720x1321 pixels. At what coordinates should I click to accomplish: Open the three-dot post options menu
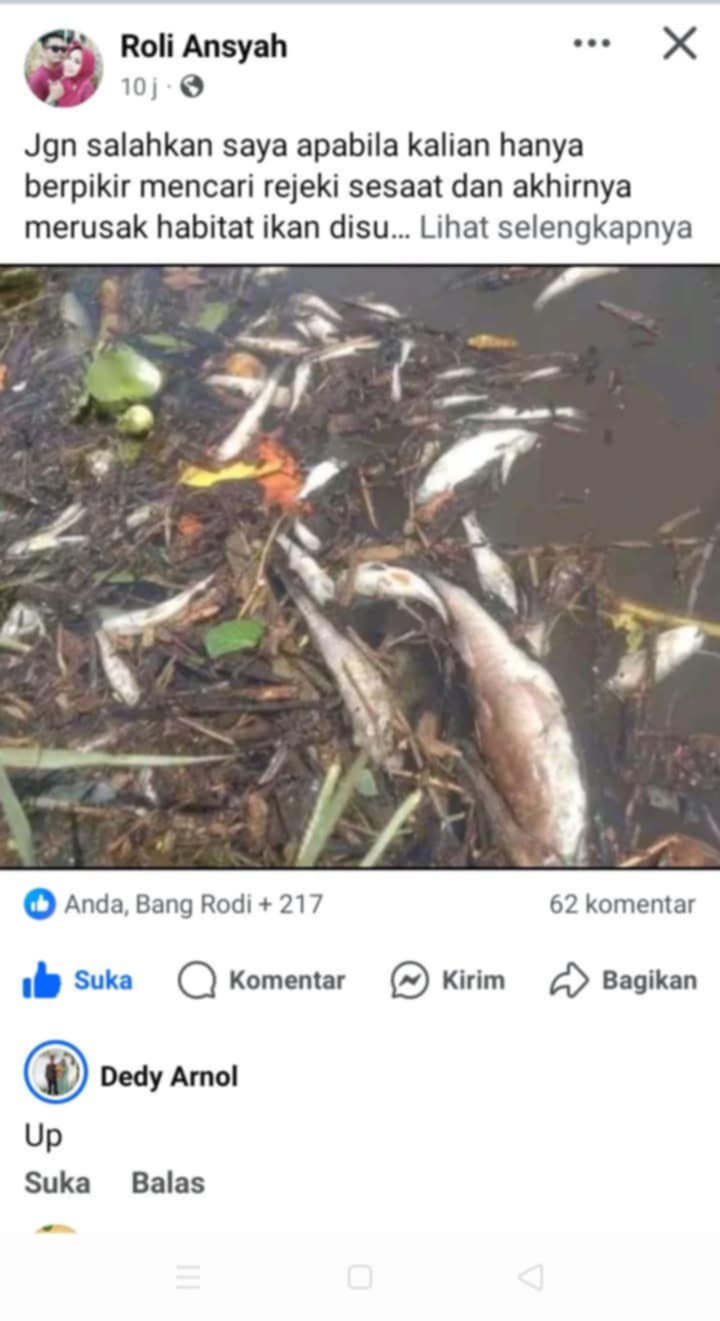tap(591, 44)
